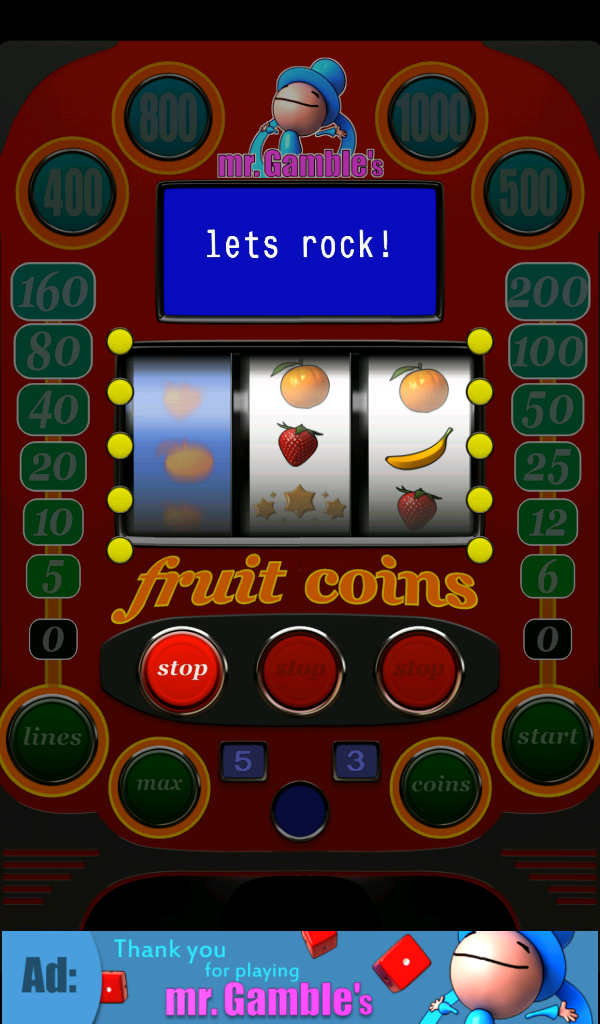
Task: Tap the green lines button
Action: 52,738
